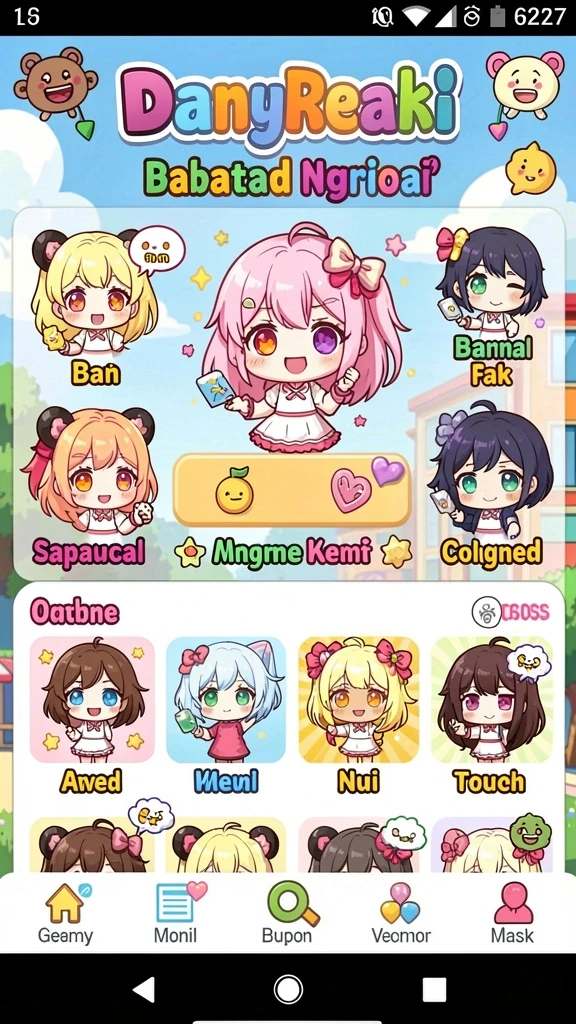576x1024 pixels.
Task: Tap the yellow chat bubble icon
Action: [530, 168]
